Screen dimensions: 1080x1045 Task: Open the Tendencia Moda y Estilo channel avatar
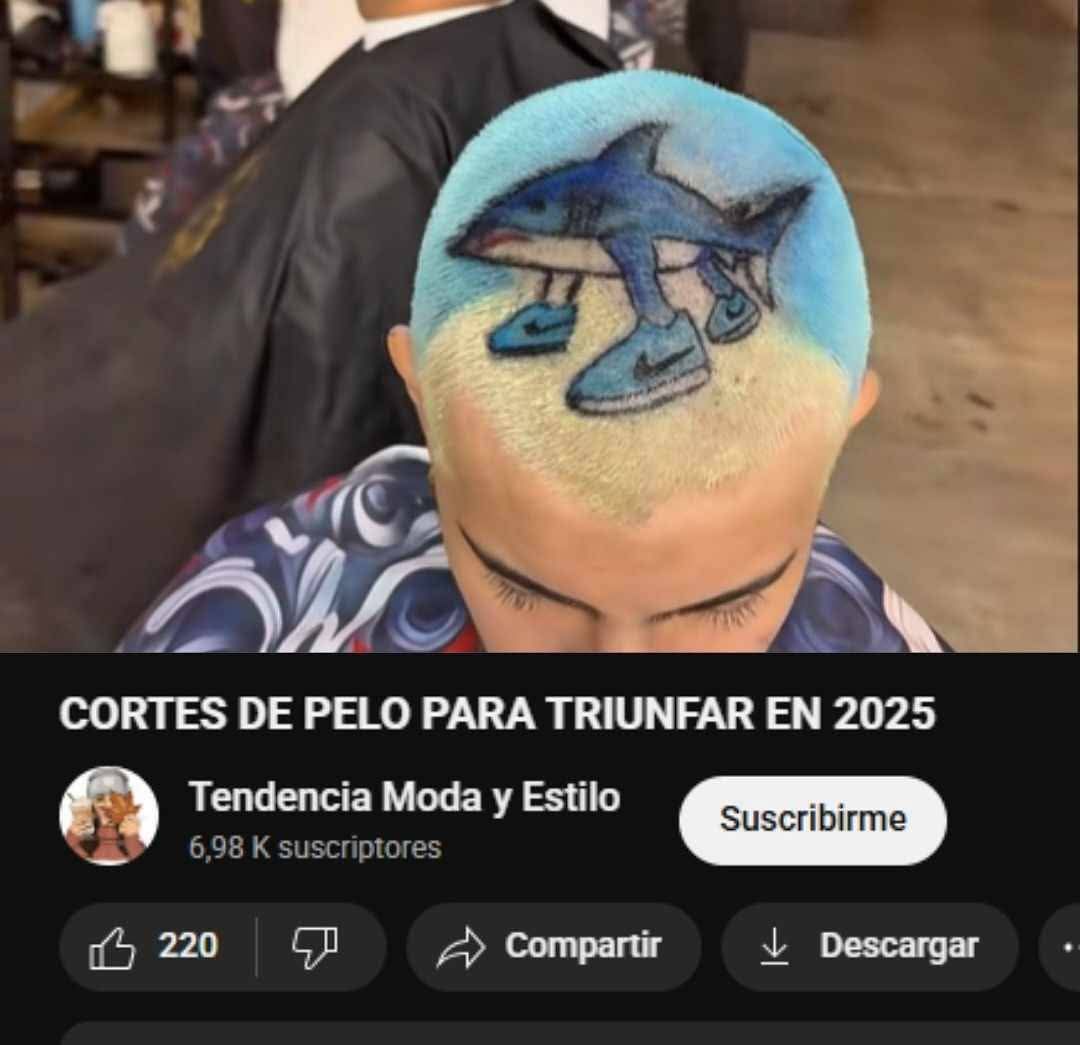click(x=109, y=816)
